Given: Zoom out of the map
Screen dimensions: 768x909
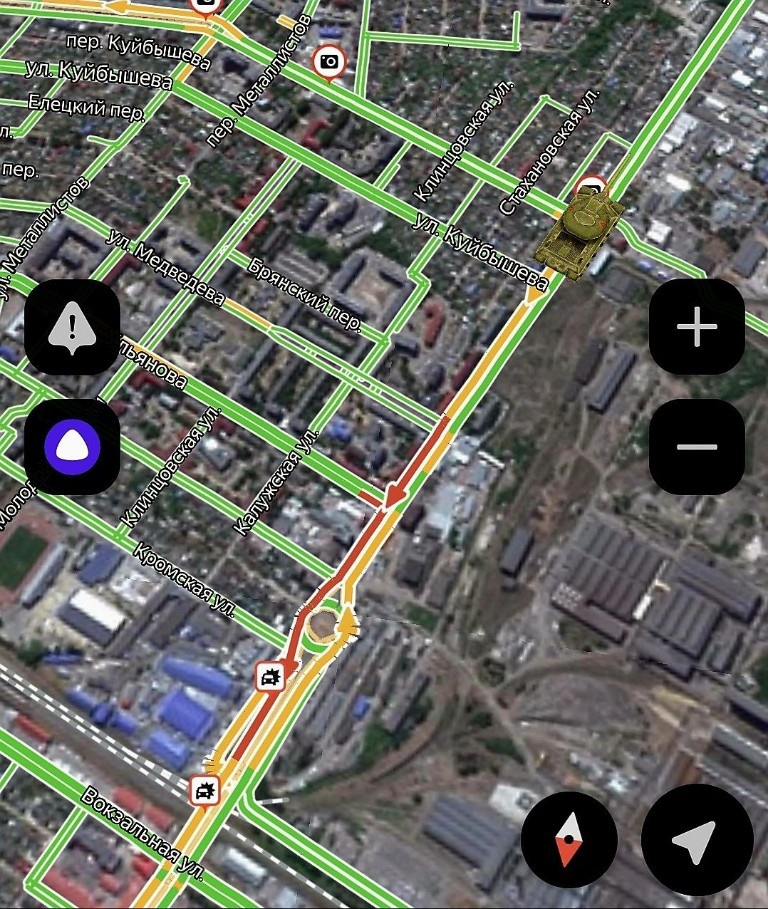Looking at the screenshot, I should 697,447.
